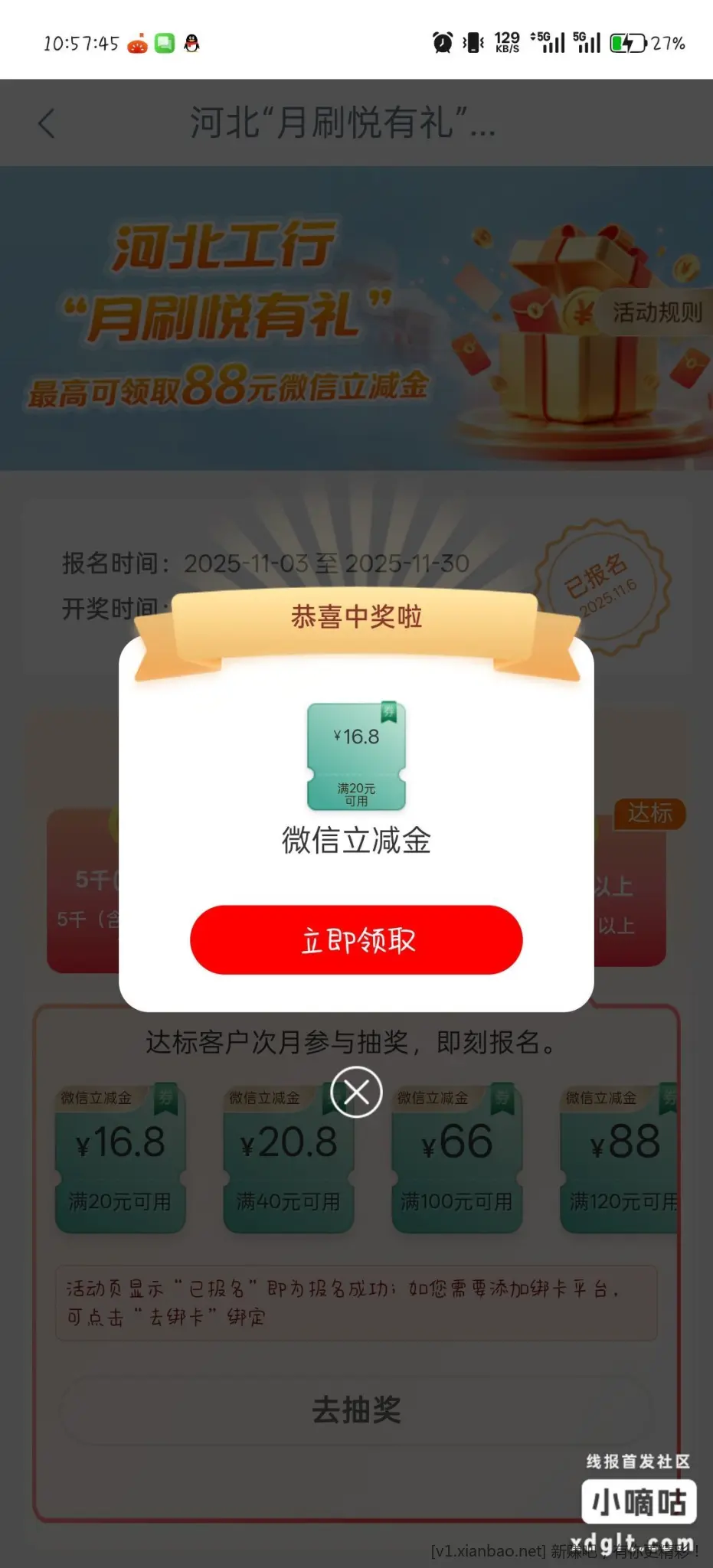Dismiss the prize dialog with the X
713x1568 pixels.
click(356, 1092)
